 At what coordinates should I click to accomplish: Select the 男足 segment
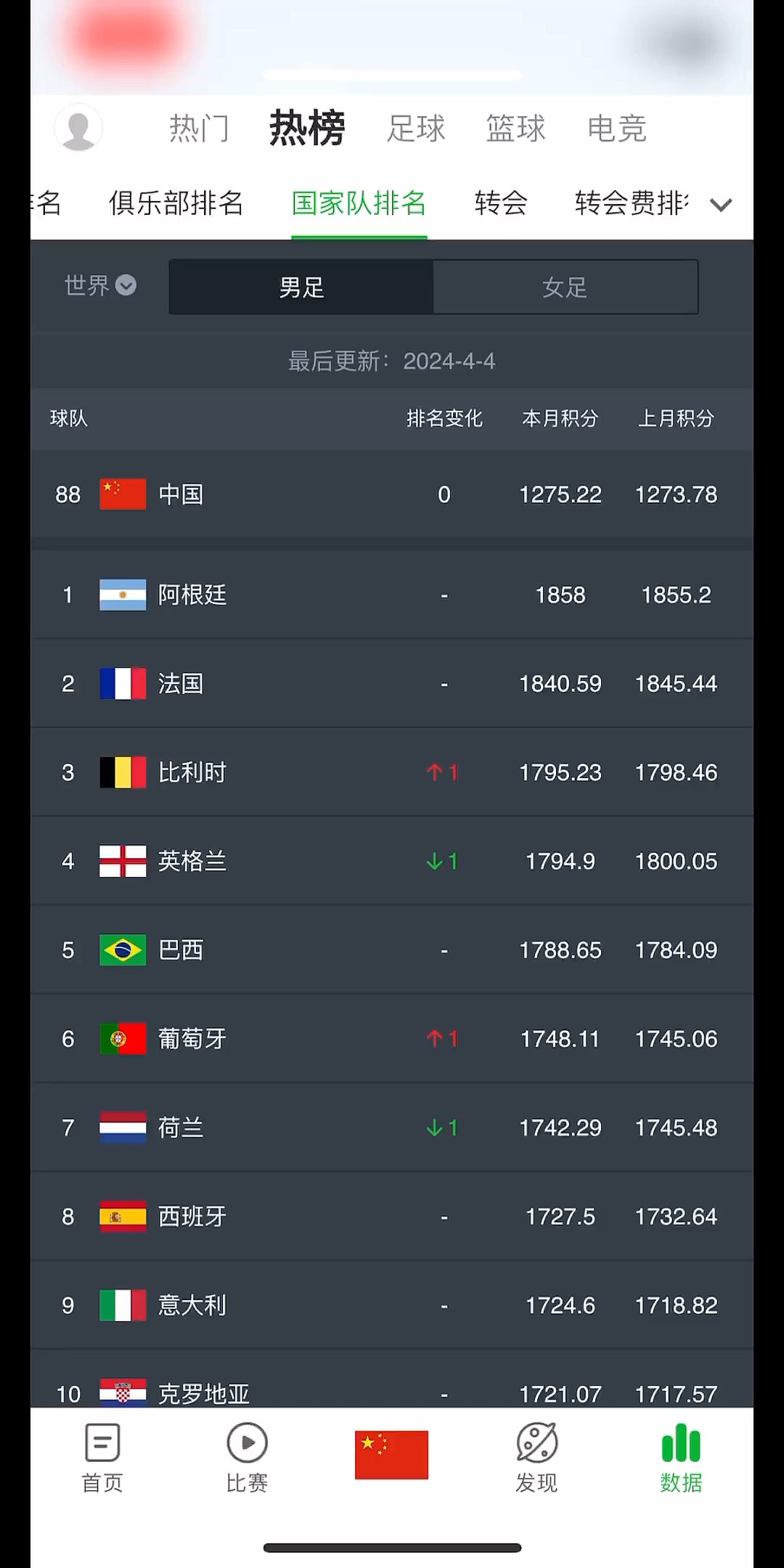301,287
